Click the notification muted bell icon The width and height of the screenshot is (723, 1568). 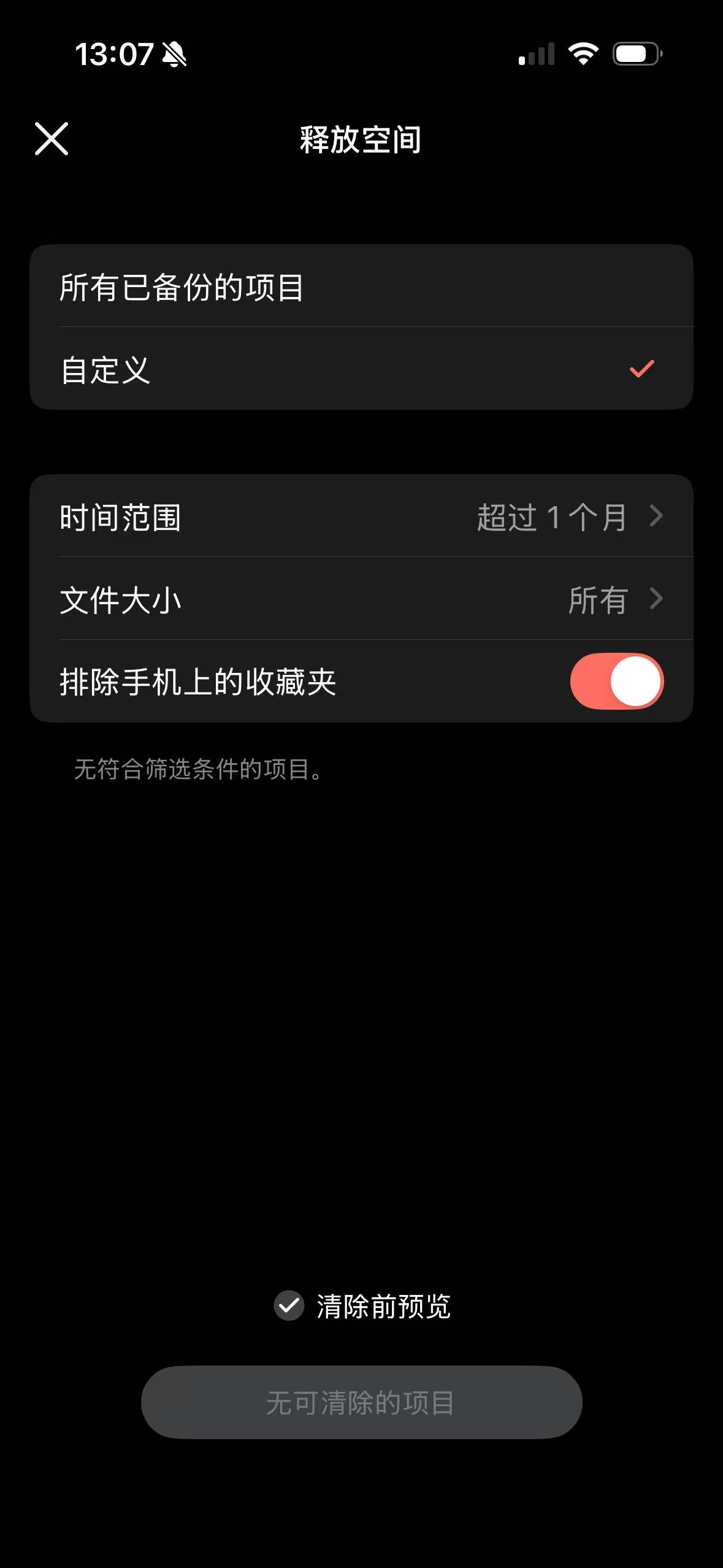coord(174,55)
